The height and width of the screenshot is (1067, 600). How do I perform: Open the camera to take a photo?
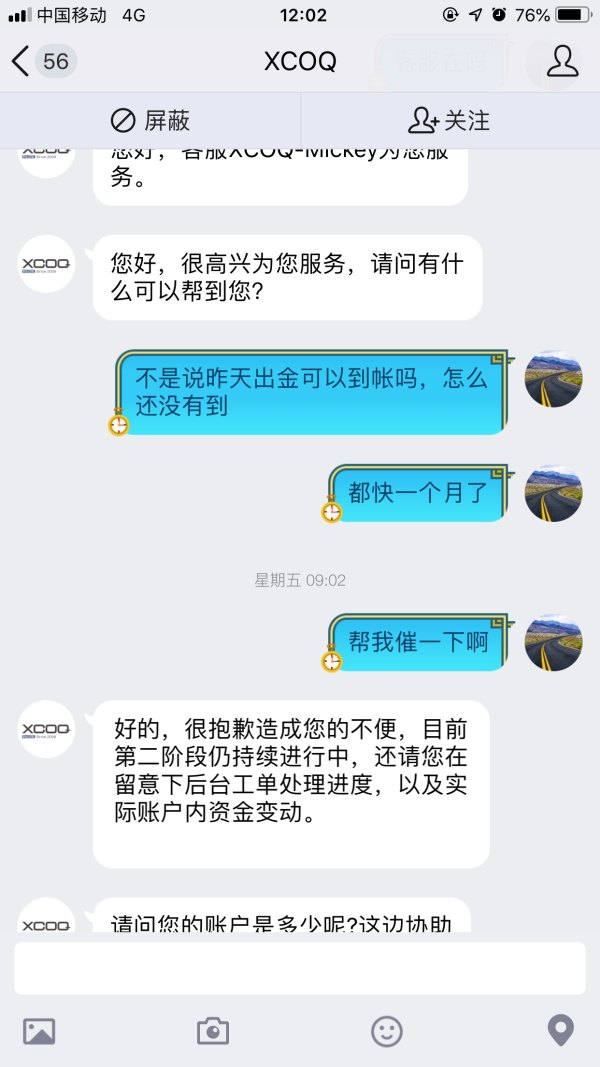tap(213, 1031)
